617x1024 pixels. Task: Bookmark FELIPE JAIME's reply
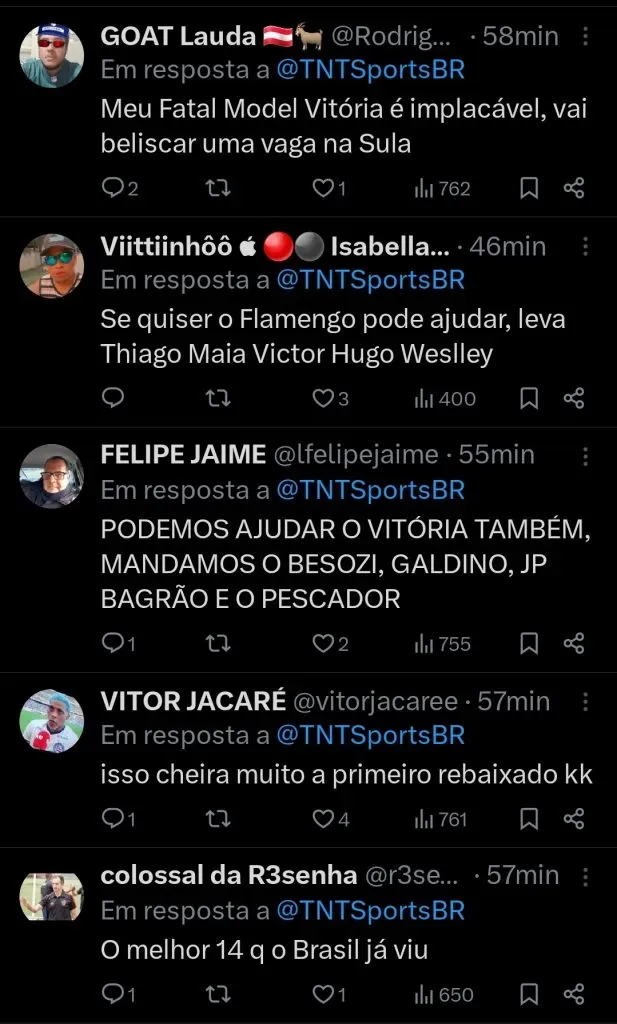530,644
